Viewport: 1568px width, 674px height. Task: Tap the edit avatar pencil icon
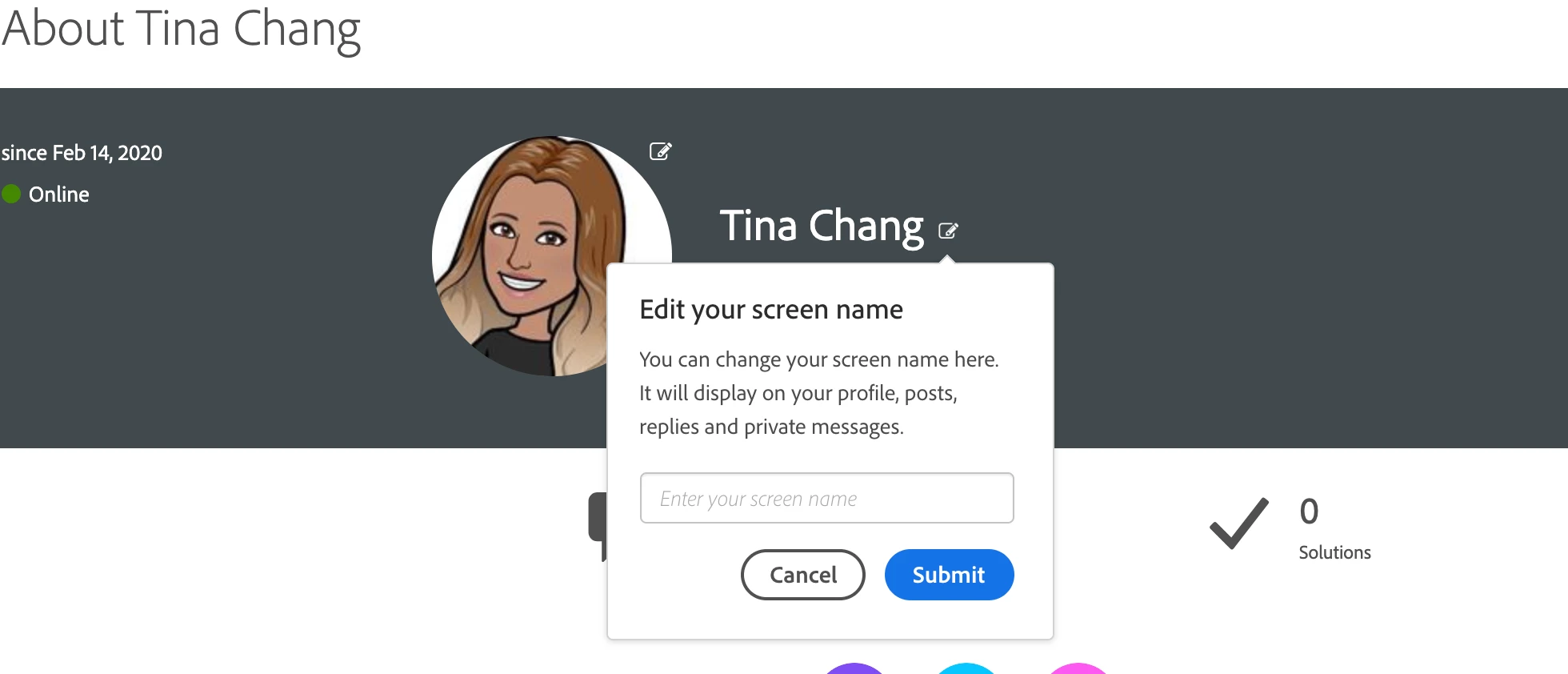660,151
